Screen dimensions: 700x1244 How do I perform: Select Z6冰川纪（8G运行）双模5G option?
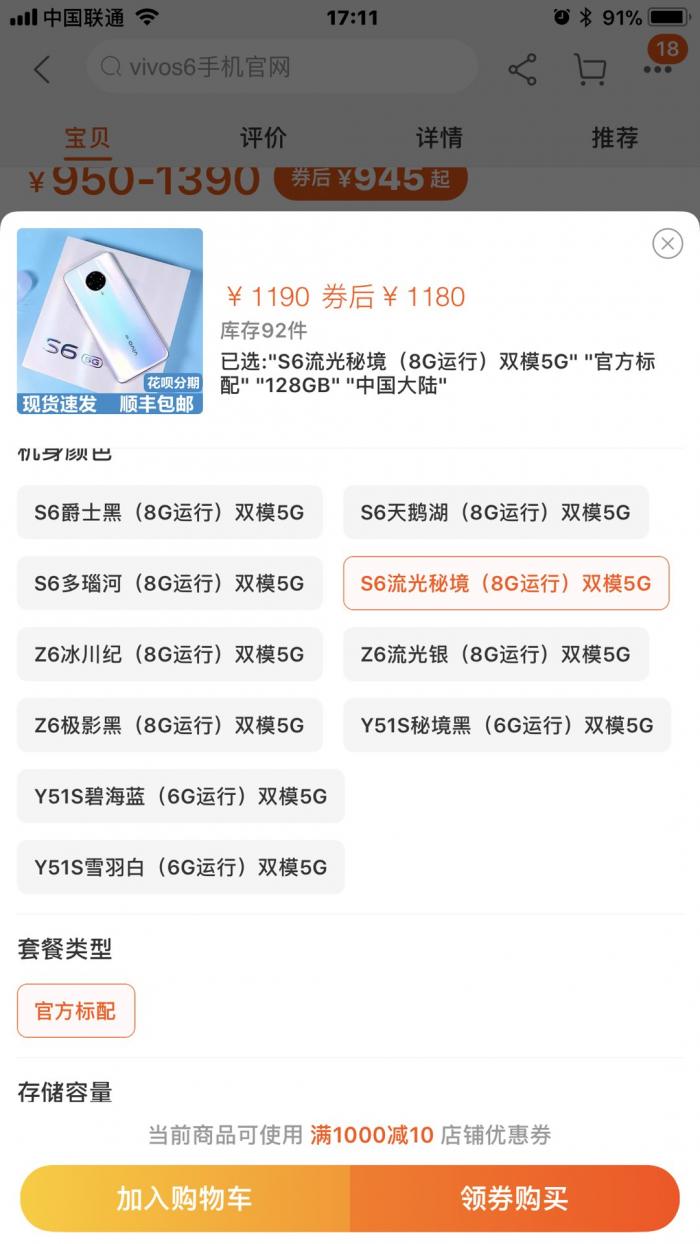pyautogui.click(x=169, y=654)
